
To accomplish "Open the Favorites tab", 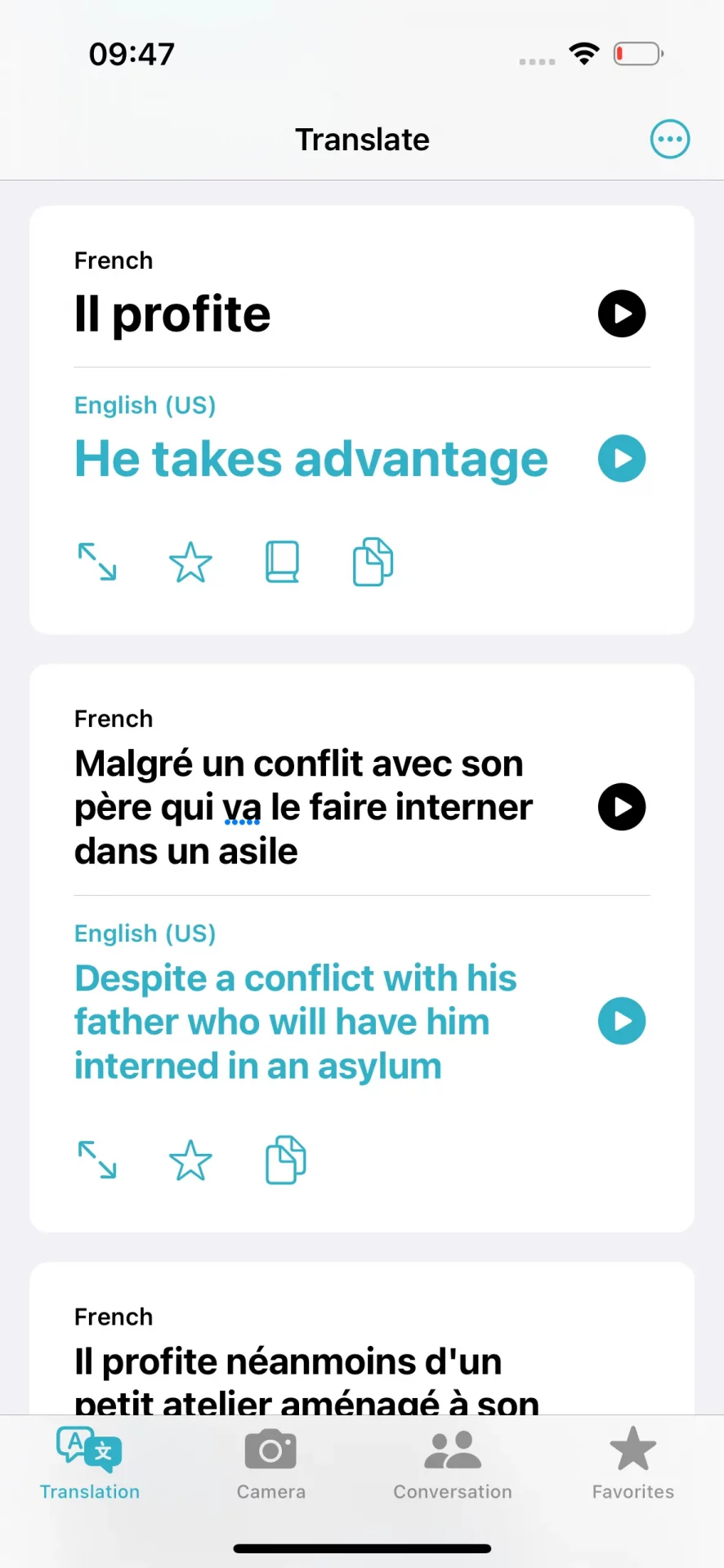I will point(632,1463).
